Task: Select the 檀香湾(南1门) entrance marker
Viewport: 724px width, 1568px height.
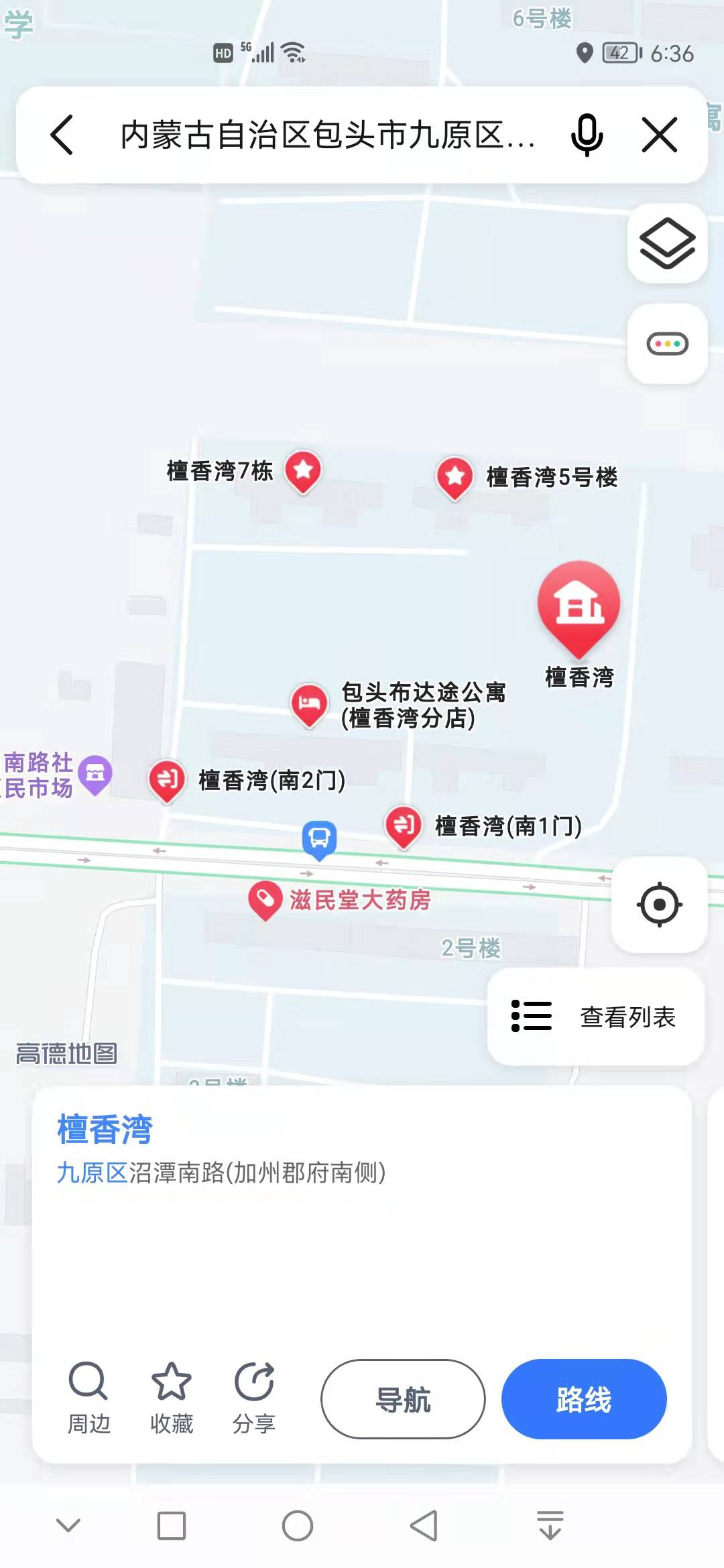Action: click(x=404, y=825)
